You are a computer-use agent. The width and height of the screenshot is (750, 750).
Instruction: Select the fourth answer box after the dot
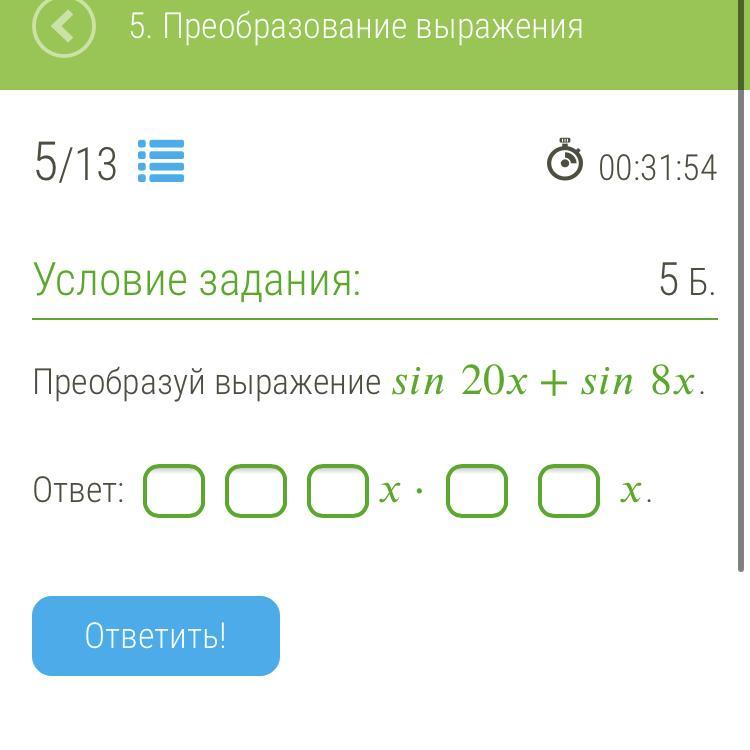point(476,490)
